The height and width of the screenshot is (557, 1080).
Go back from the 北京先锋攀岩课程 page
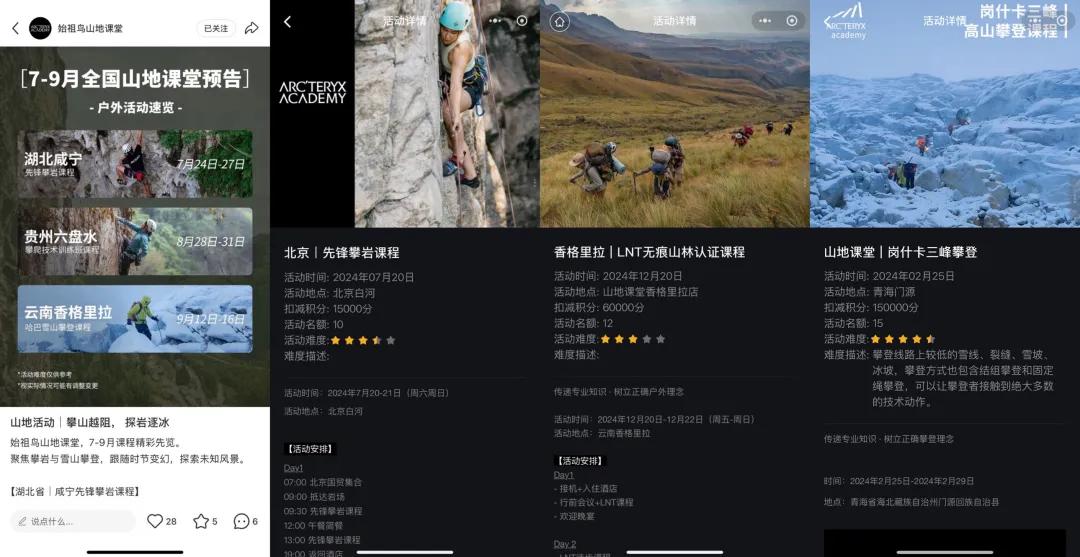288,22
